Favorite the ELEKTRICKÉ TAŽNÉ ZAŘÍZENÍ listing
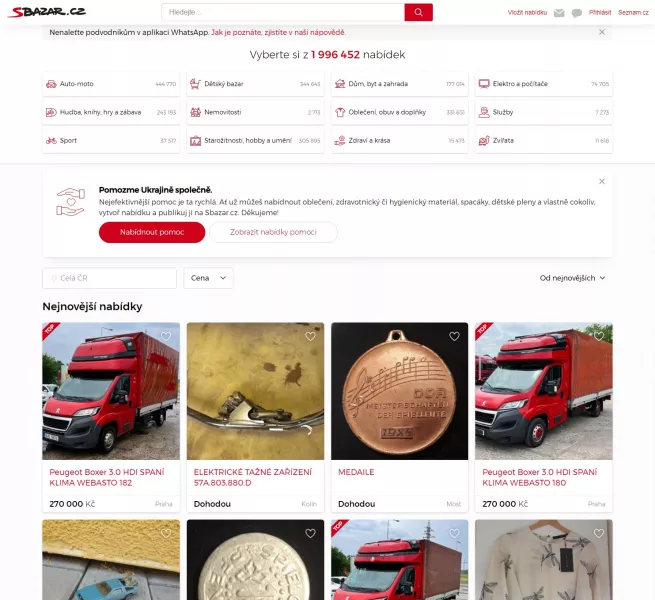655x600 pixels. (x=310, y=336)
